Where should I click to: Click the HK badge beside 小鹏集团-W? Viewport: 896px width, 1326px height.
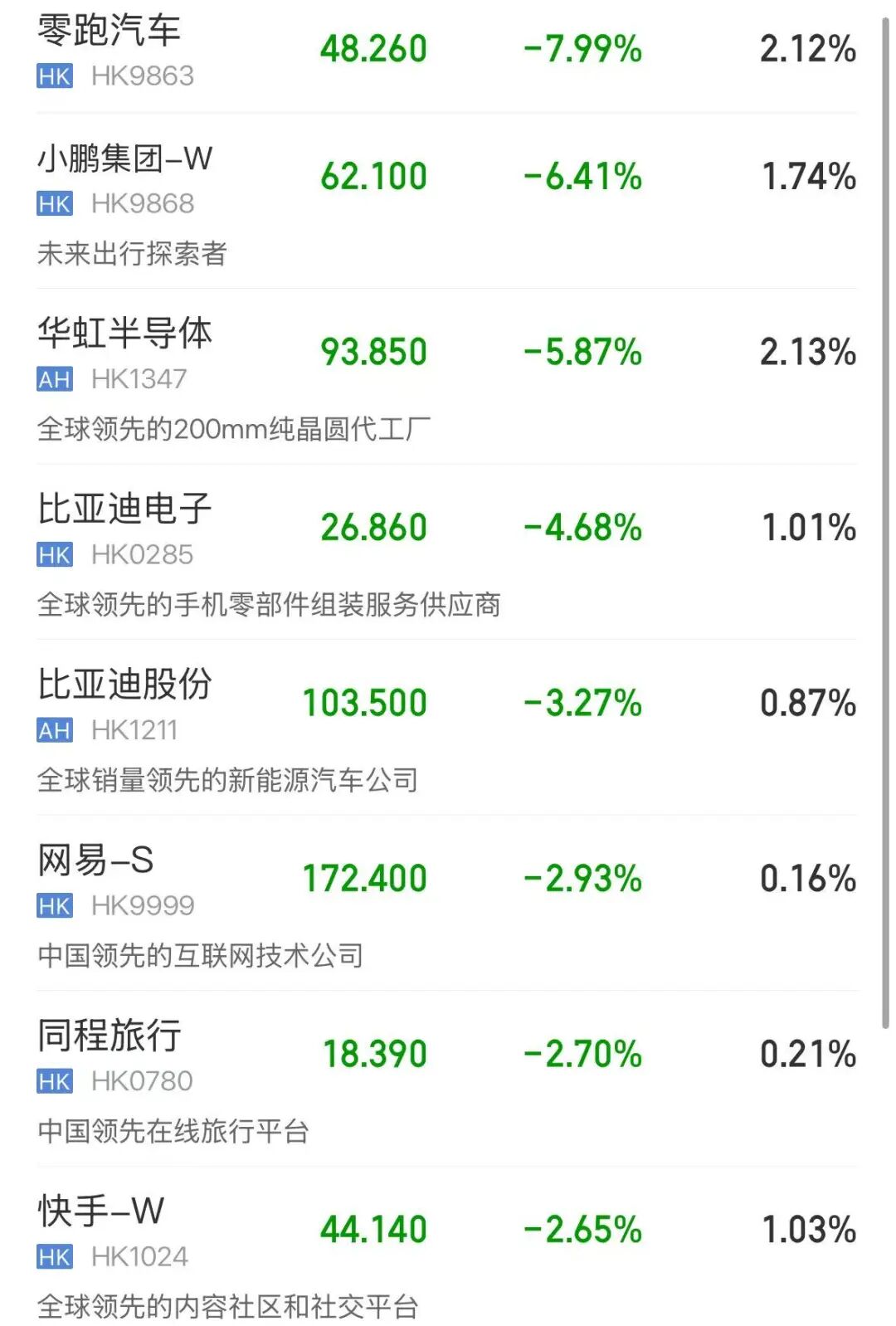click(x=55, y=203)
